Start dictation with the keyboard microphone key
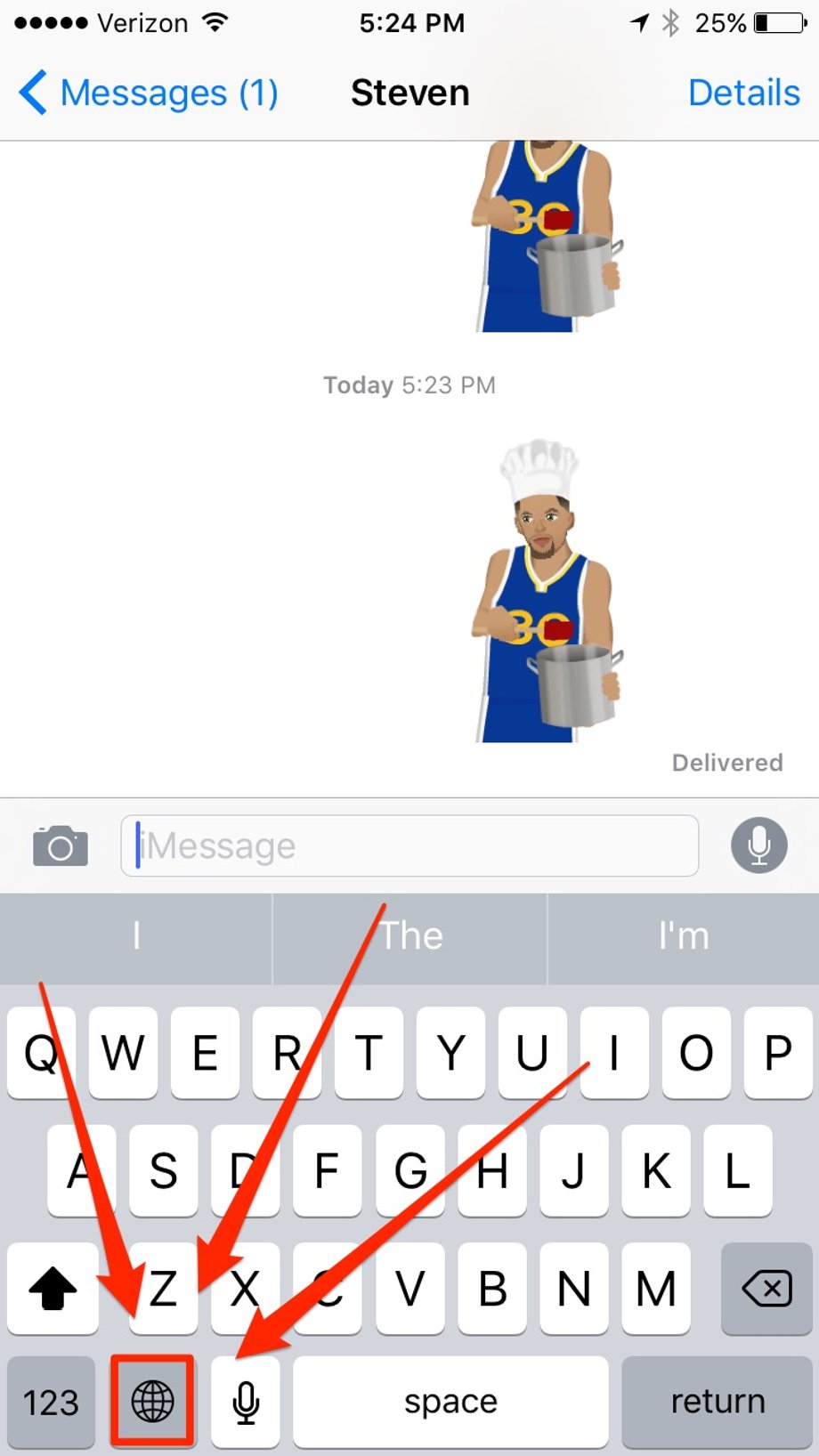The width and height of the screenshot is (819, 1456). pos(246,1402)
